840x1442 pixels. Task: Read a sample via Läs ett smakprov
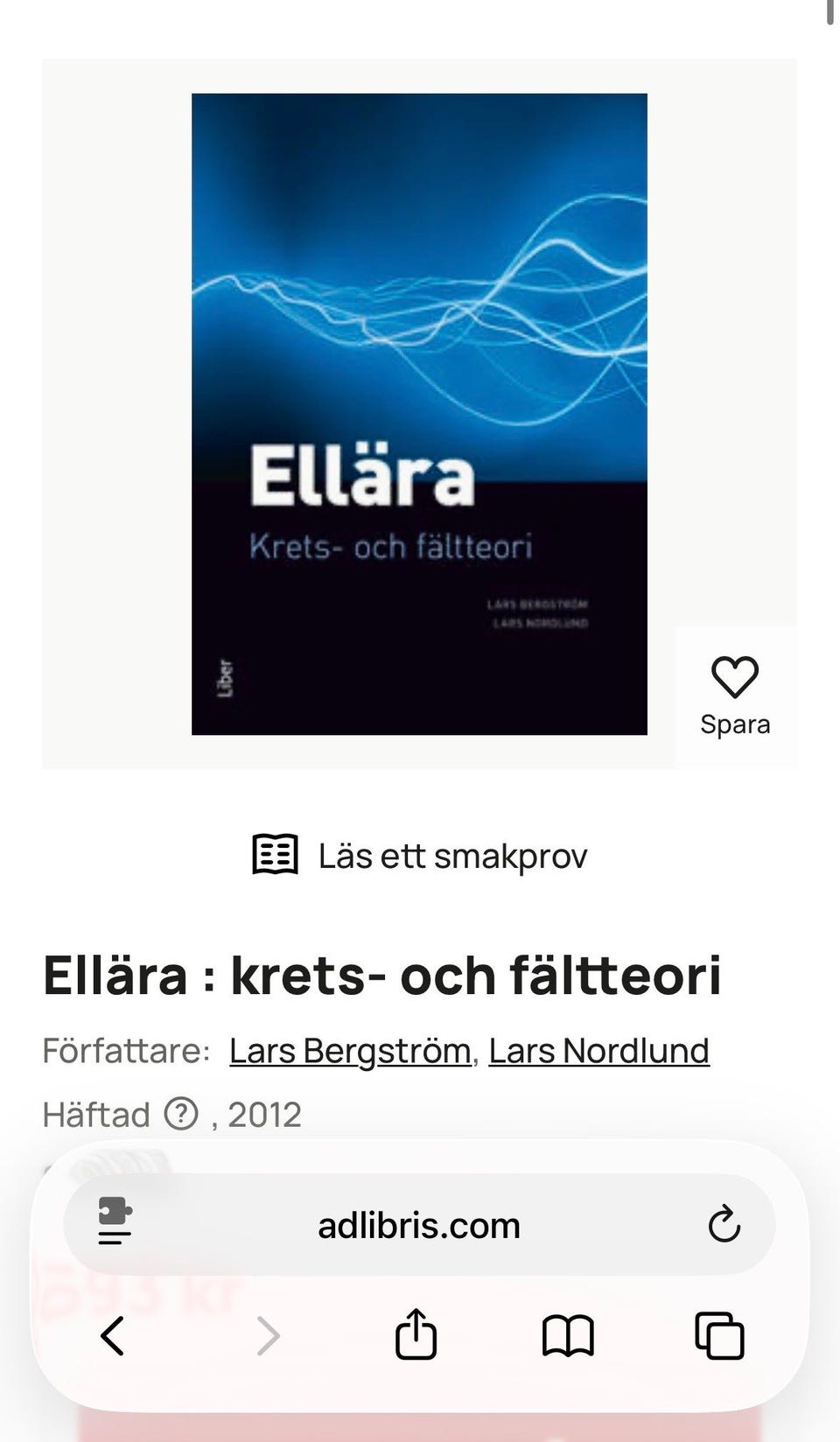point(451,855)
